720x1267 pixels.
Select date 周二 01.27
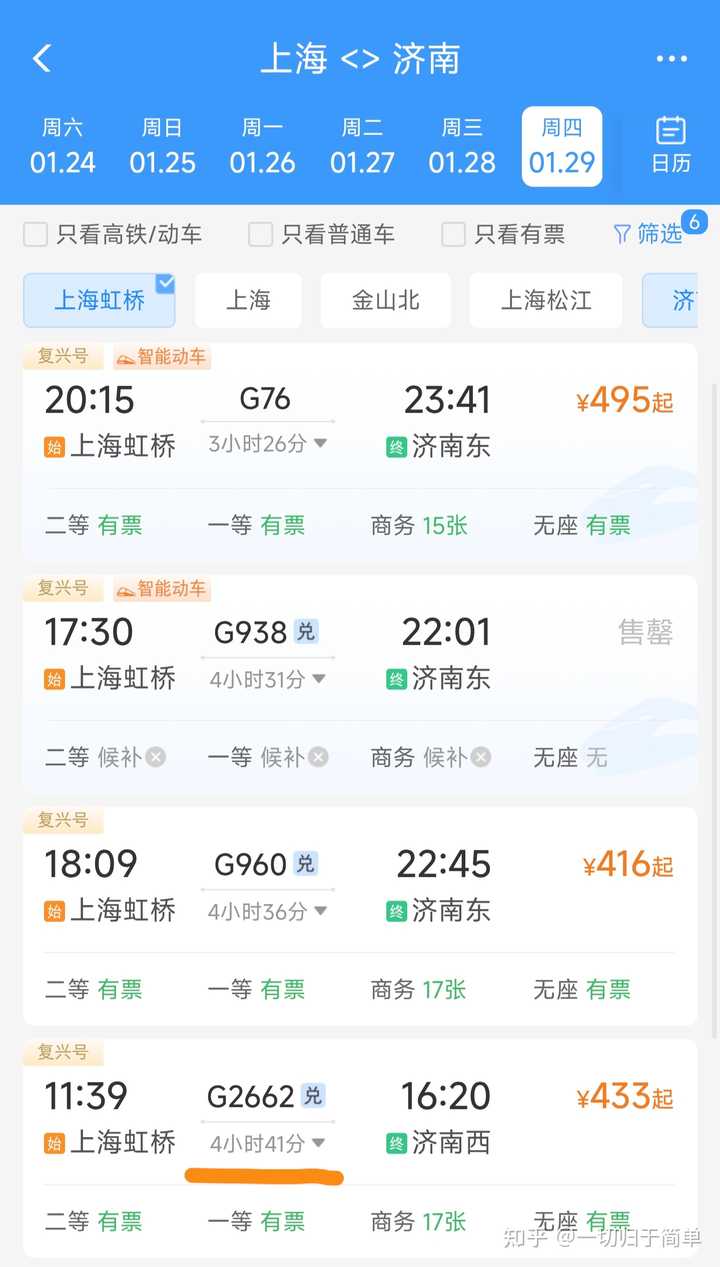[362, 147]
